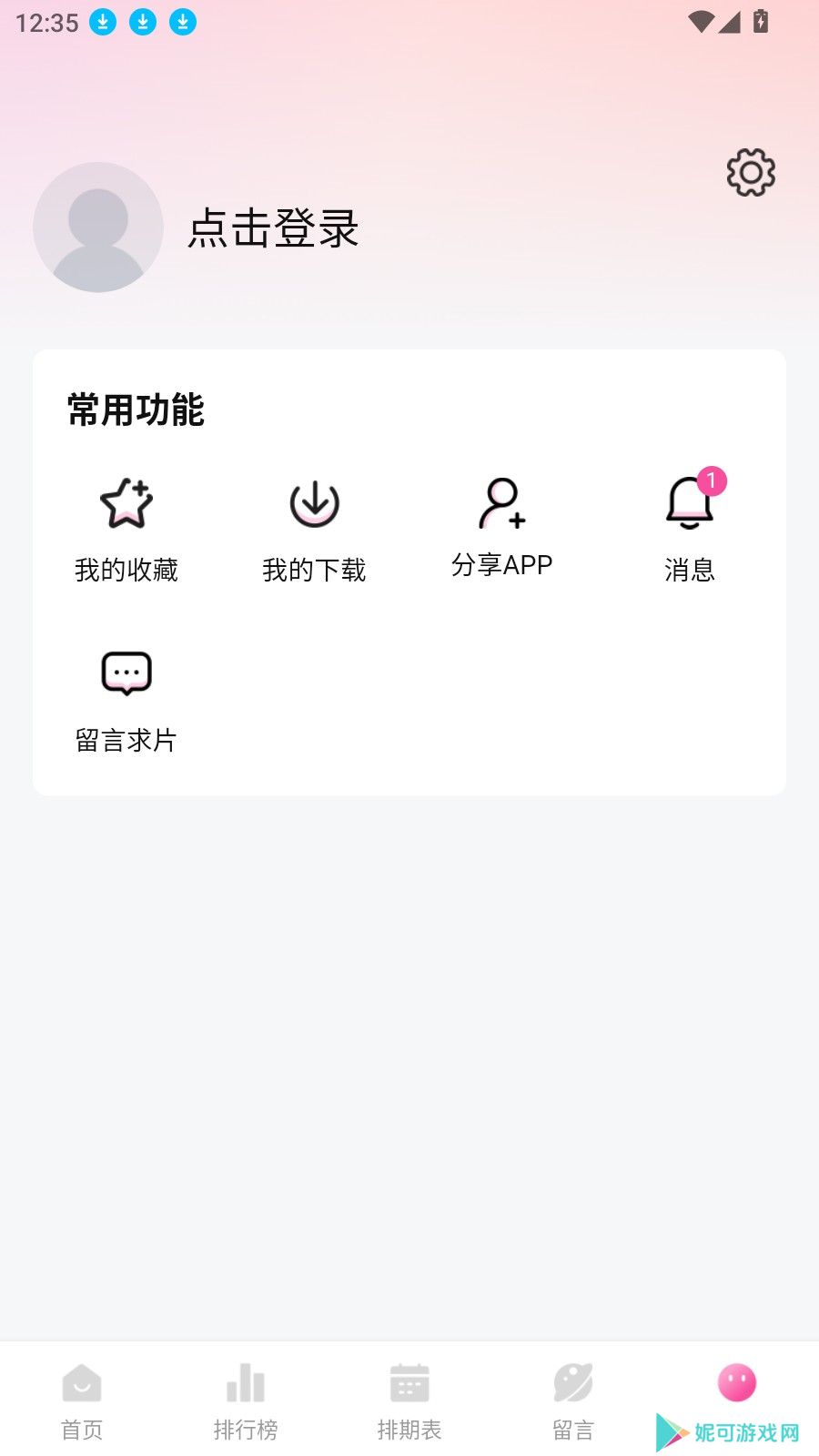Tap 点击登录 to log in
This screenshot has width=819, height=1456.
pyautogui.click(x=273, y=227)
